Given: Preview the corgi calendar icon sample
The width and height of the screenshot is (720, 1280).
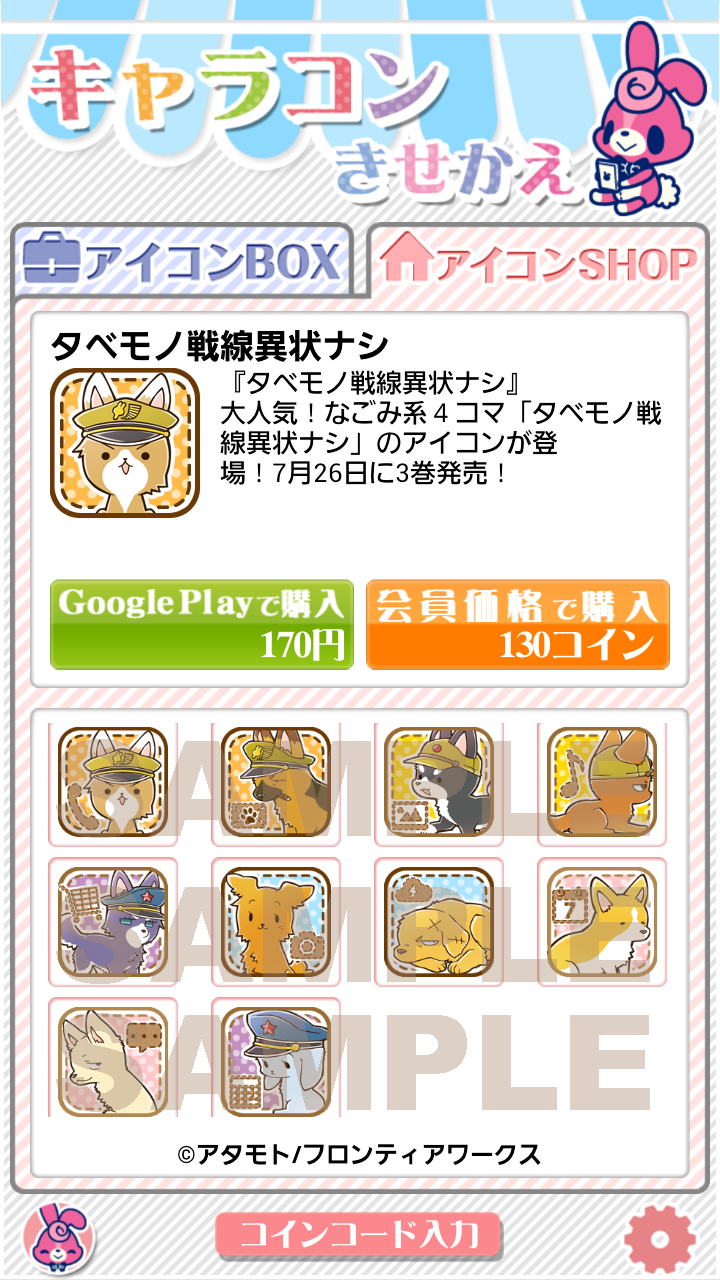Looking at the screenshot, I should point(602,922).
